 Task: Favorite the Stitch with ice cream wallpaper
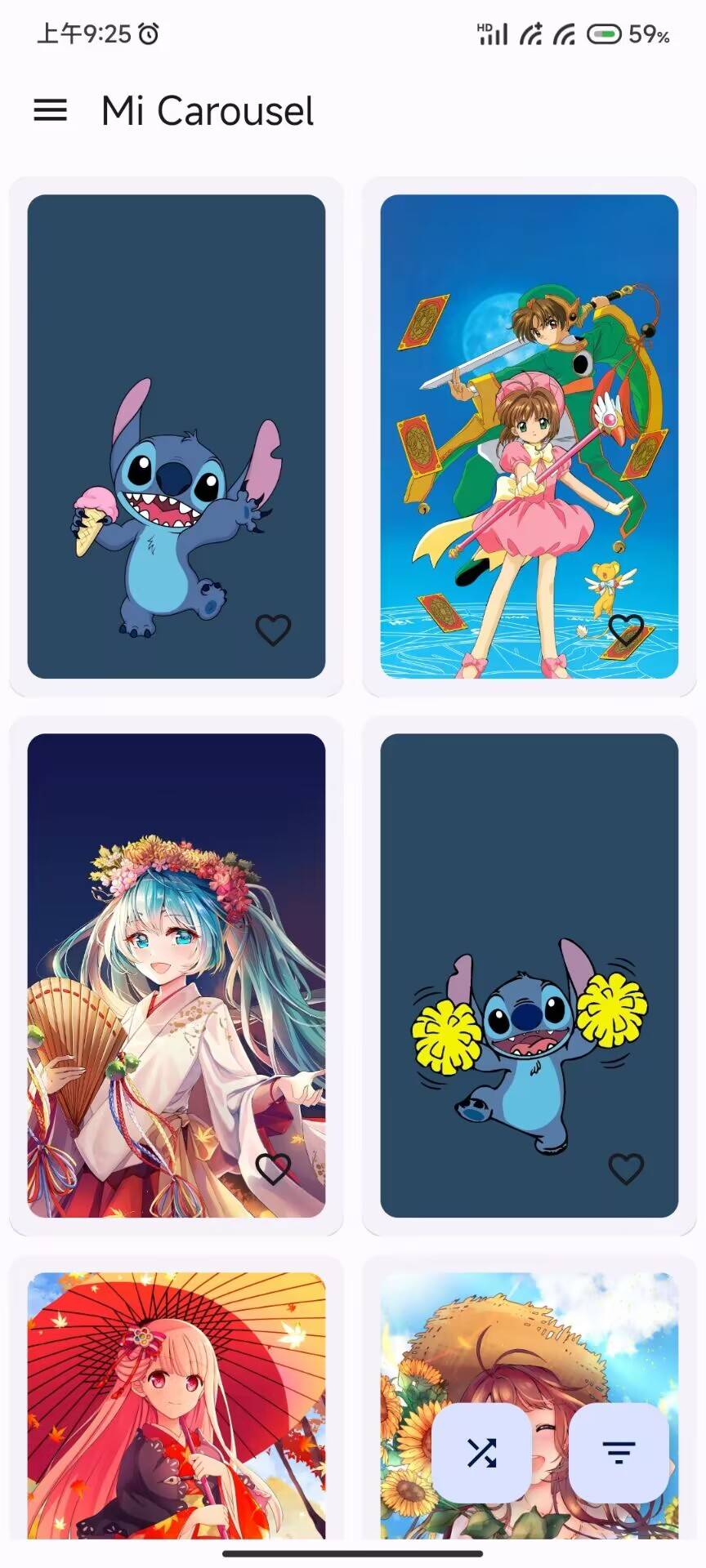click(x=273, y=630)
